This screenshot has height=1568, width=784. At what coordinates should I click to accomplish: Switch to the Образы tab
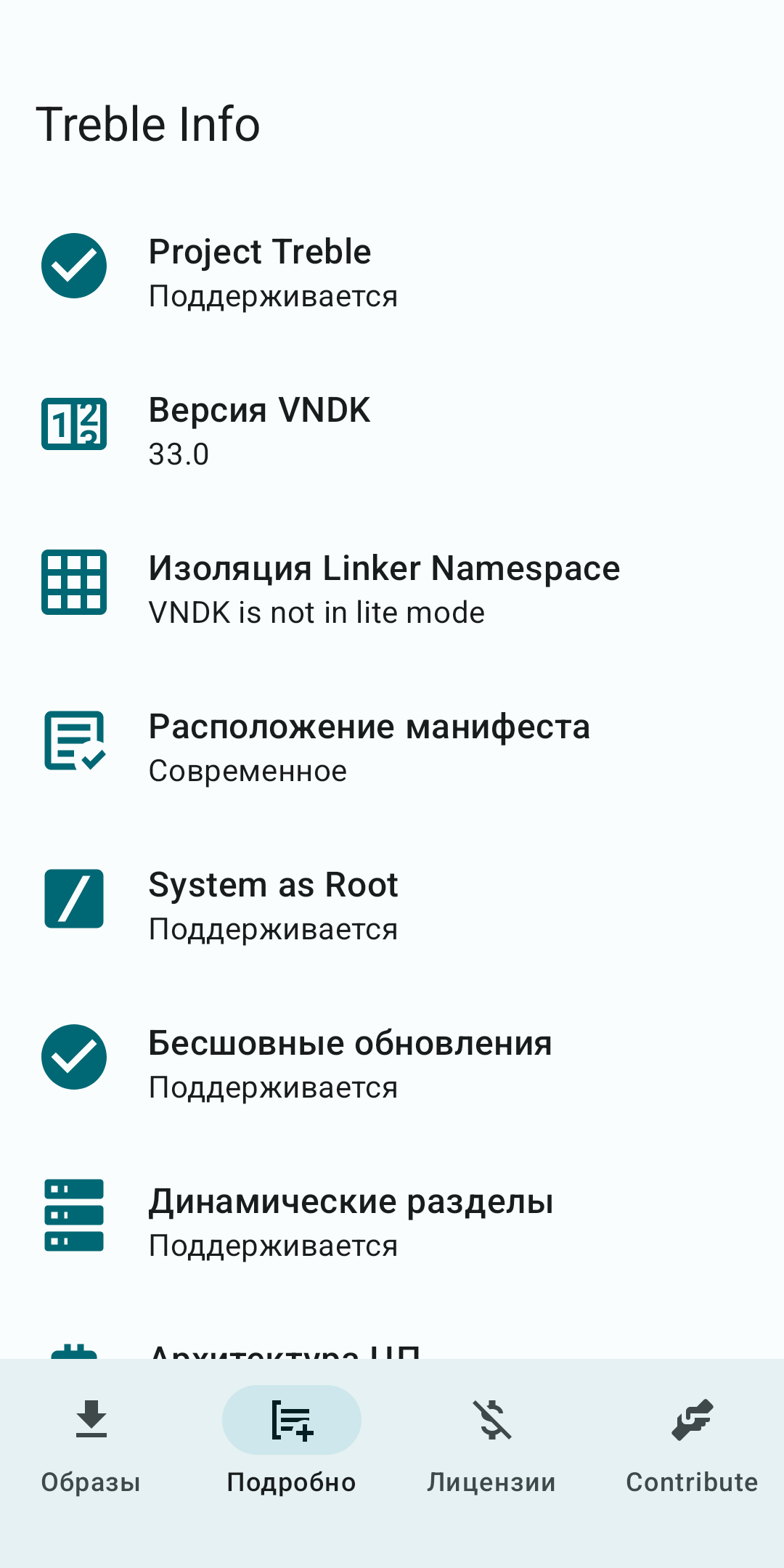point(91,1441)
